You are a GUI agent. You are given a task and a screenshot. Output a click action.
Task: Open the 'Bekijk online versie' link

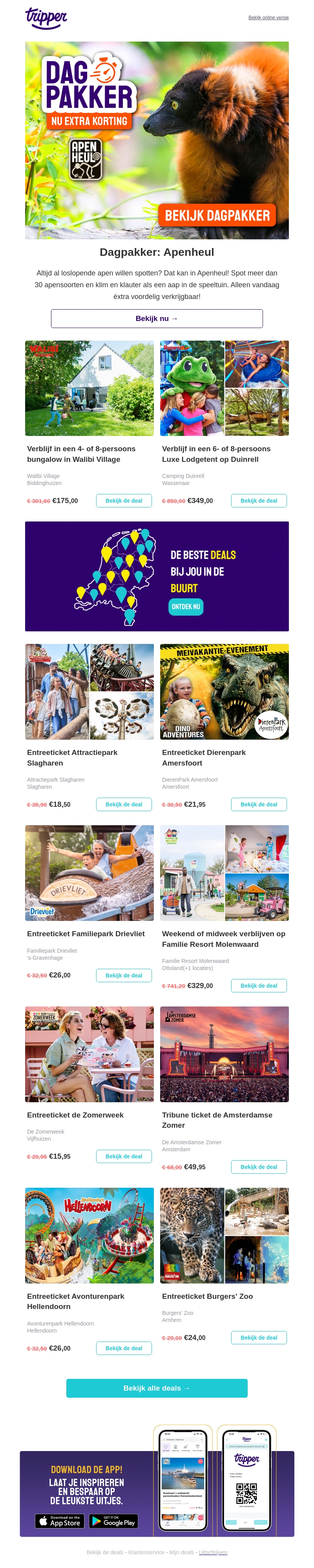(268, 18)
